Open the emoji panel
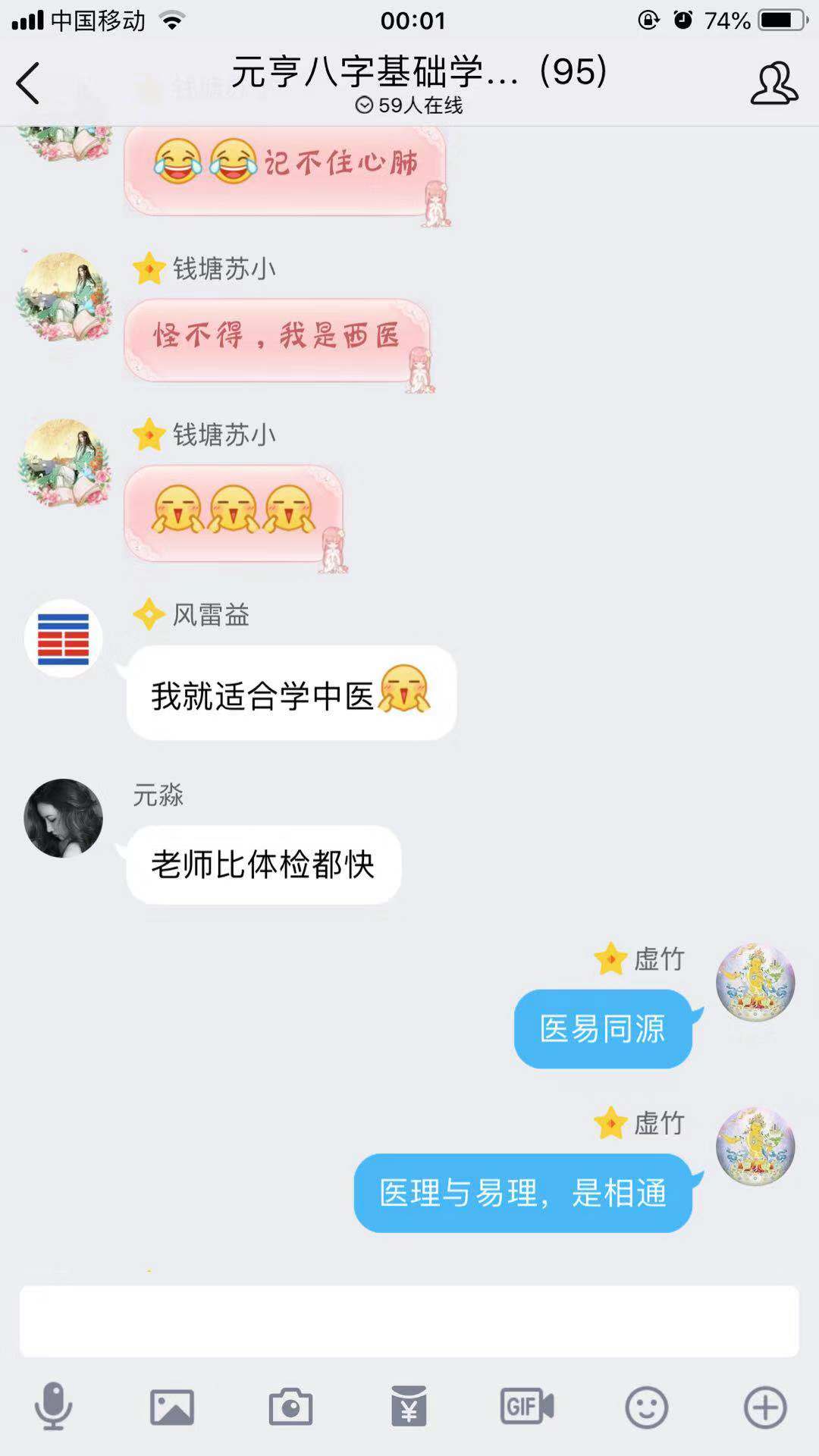819x1456 pixels. click(x=646, y=1407)
